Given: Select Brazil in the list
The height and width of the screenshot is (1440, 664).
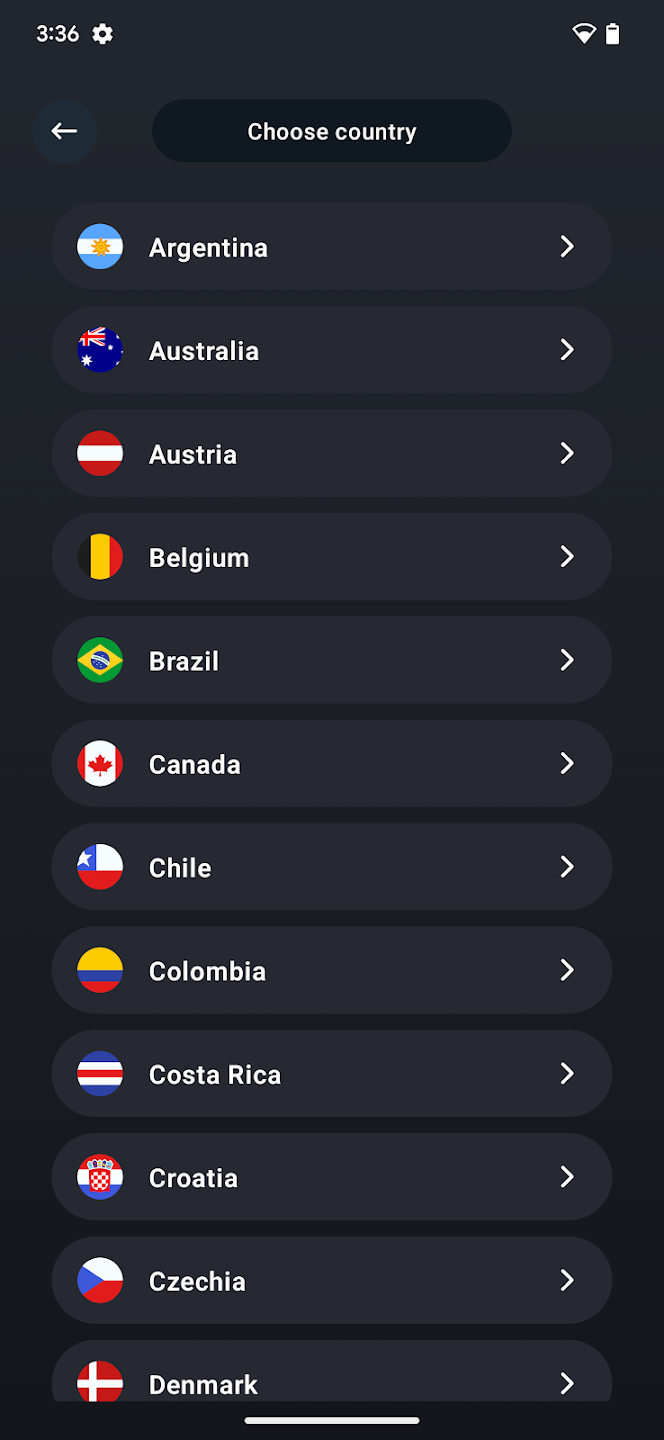Looking at the screenshot, I should pyautogui.click(x=332, y=660).
